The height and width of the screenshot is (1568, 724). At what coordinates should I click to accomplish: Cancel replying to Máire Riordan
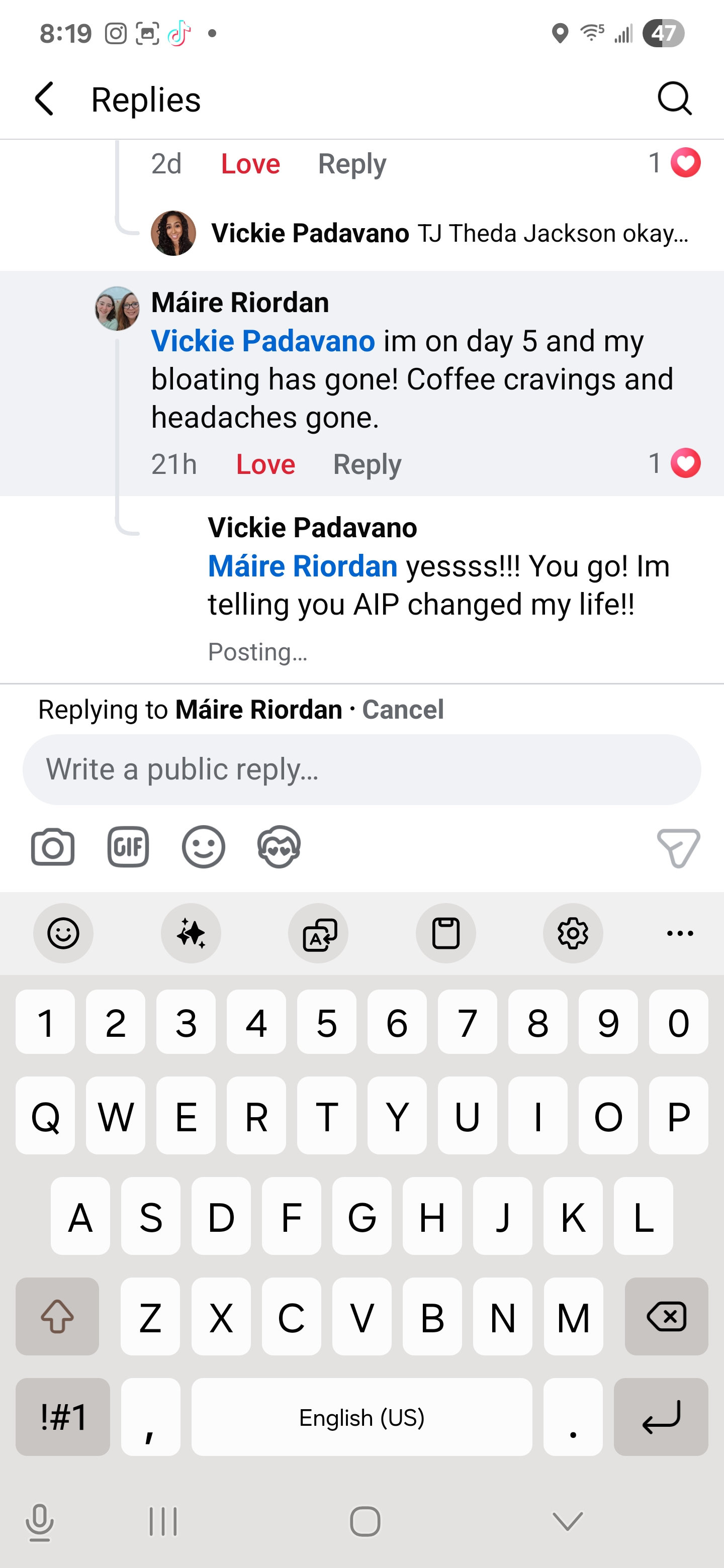(403, 710)
